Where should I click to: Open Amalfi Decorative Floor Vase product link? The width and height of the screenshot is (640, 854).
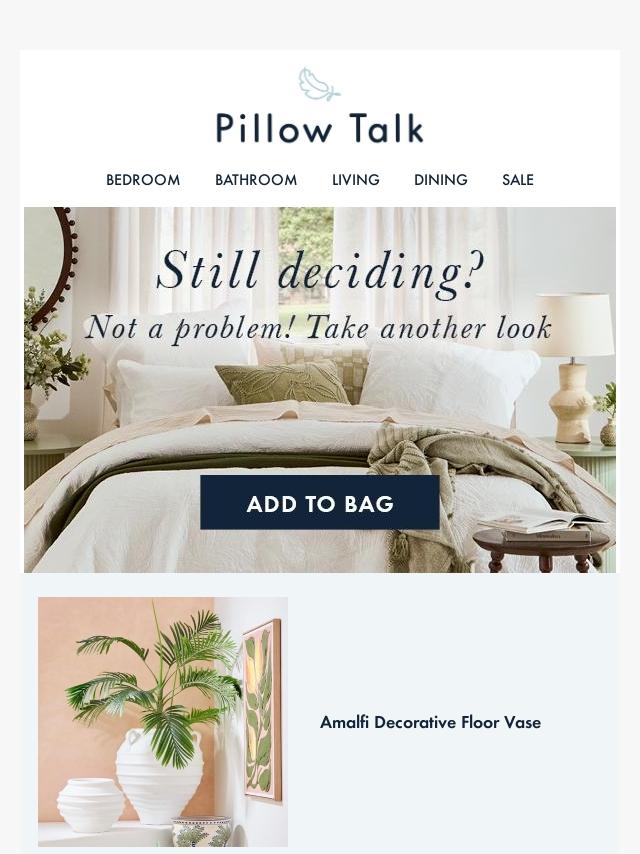coord(430,722)
